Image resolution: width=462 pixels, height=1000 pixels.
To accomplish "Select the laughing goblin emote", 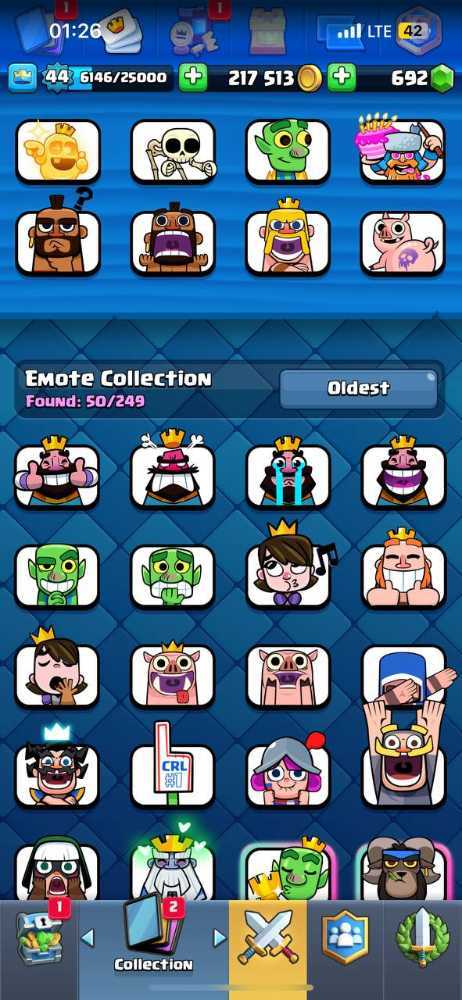I will click(x=57, y=575).
